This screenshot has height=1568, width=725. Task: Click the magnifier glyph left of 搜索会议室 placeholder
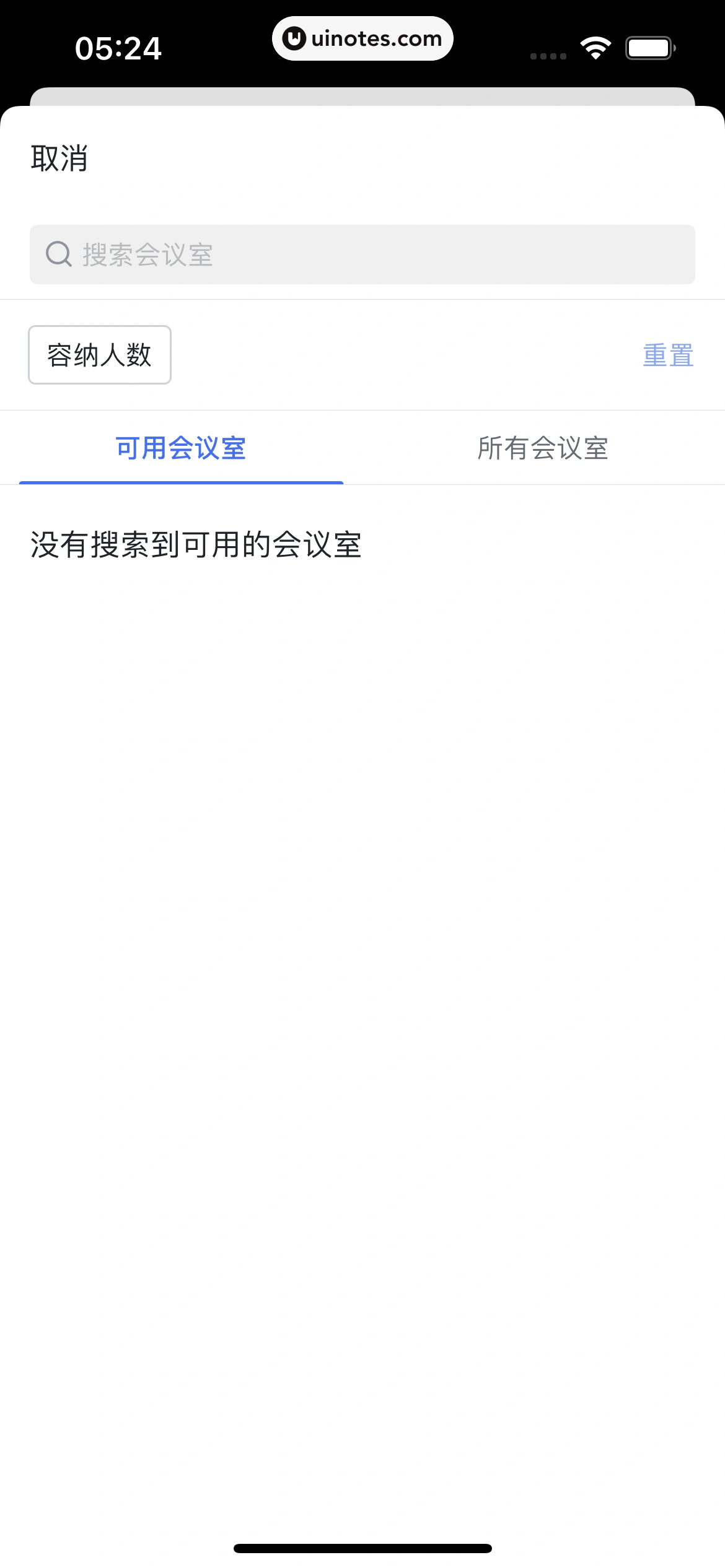tap(58, 253)
